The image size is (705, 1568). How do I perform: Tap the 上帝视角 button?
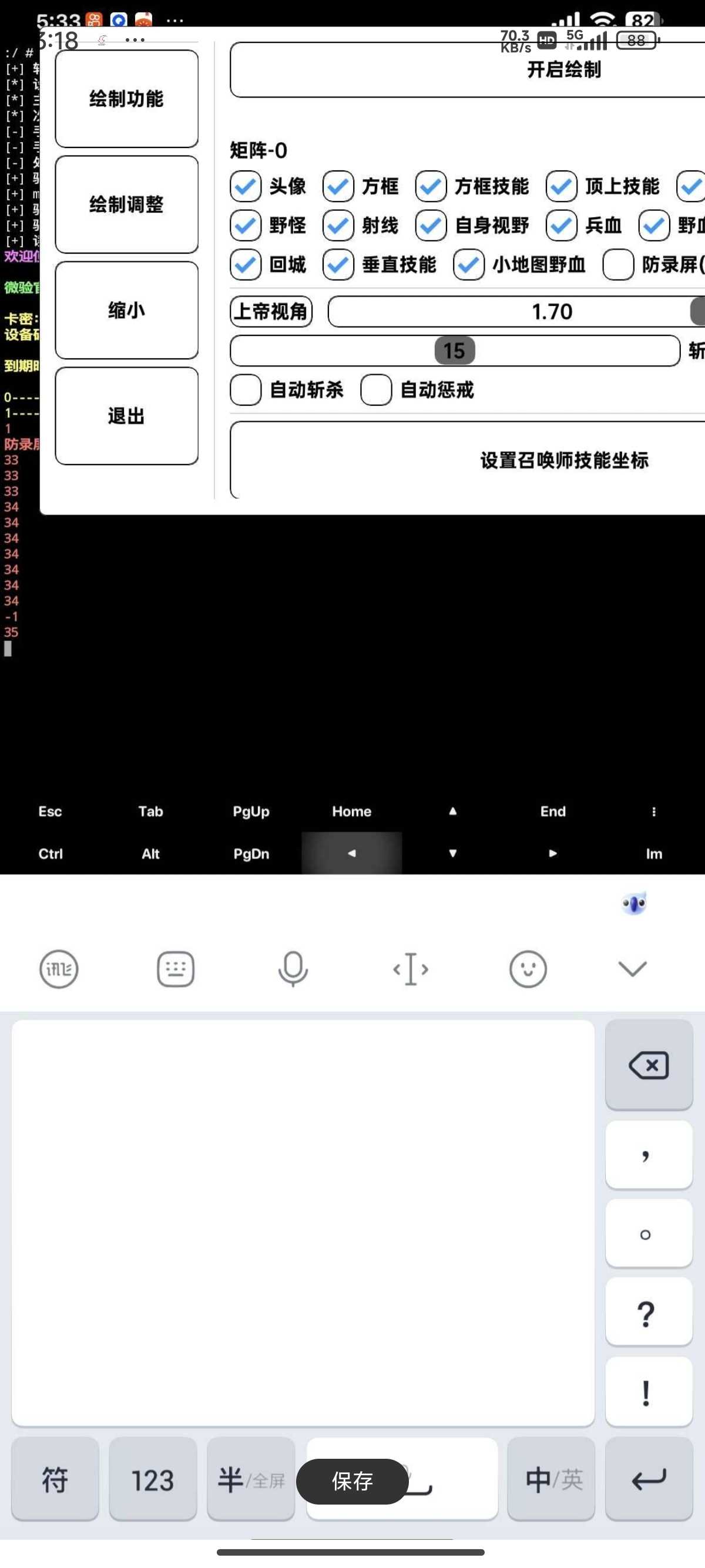(271, 312)
